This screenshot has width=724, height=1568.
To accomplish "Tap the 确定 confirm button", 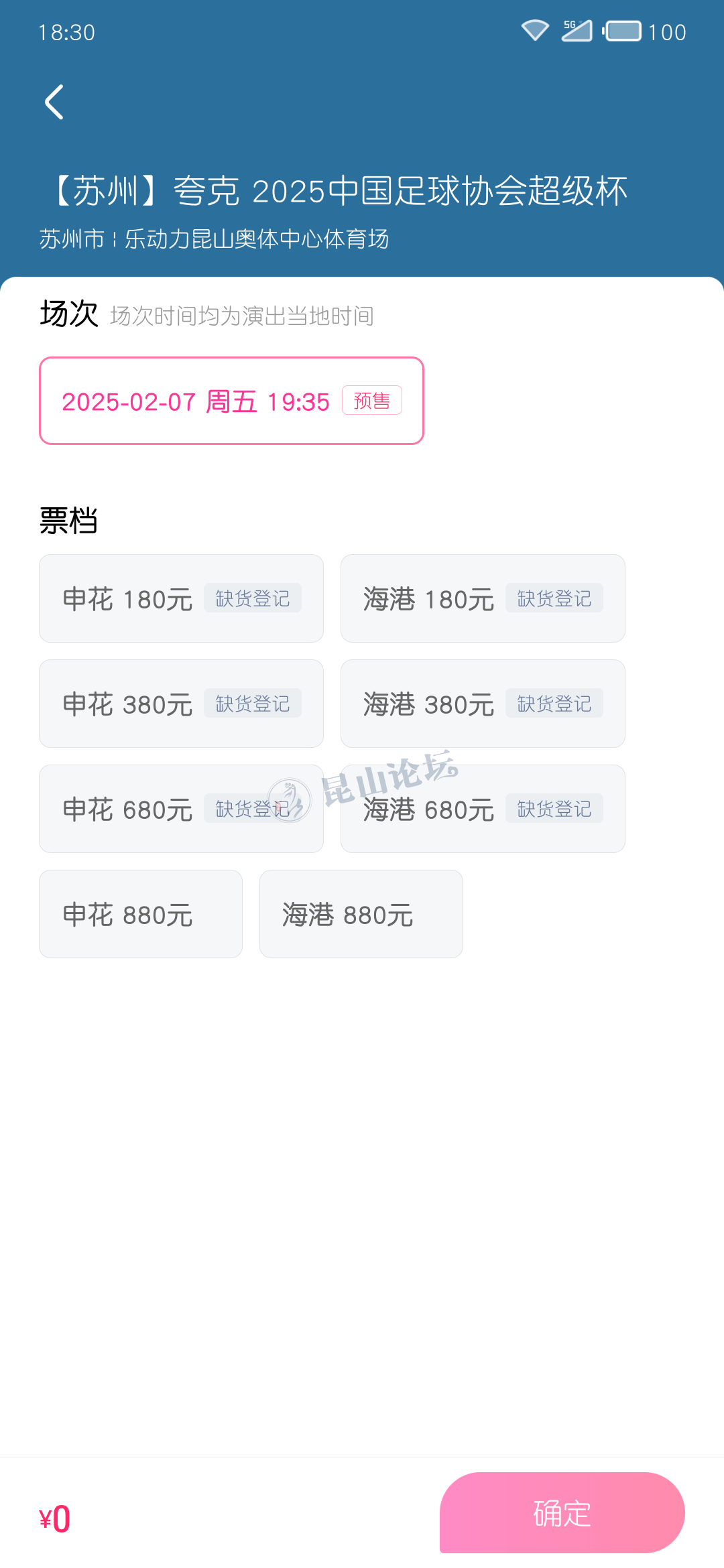I will coord(562,1512).
